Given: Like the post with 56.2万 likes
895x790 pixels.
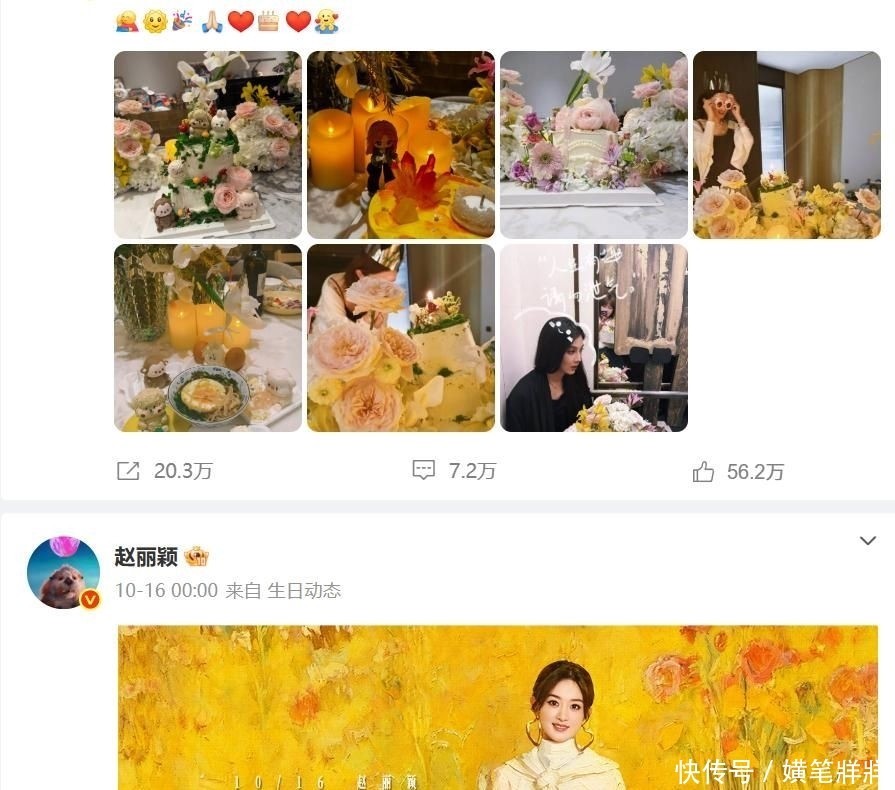Looking at the screenshot, I should pyautogui.click(x=738, y=471).
